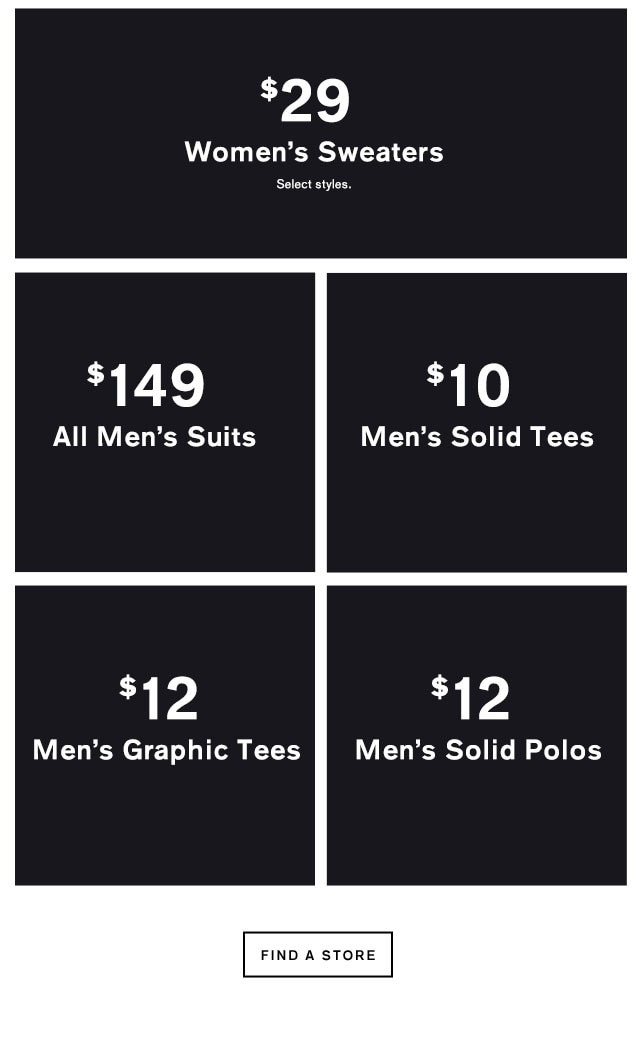Open the $12 Men's Graphic Tees offer

[165, 735]
